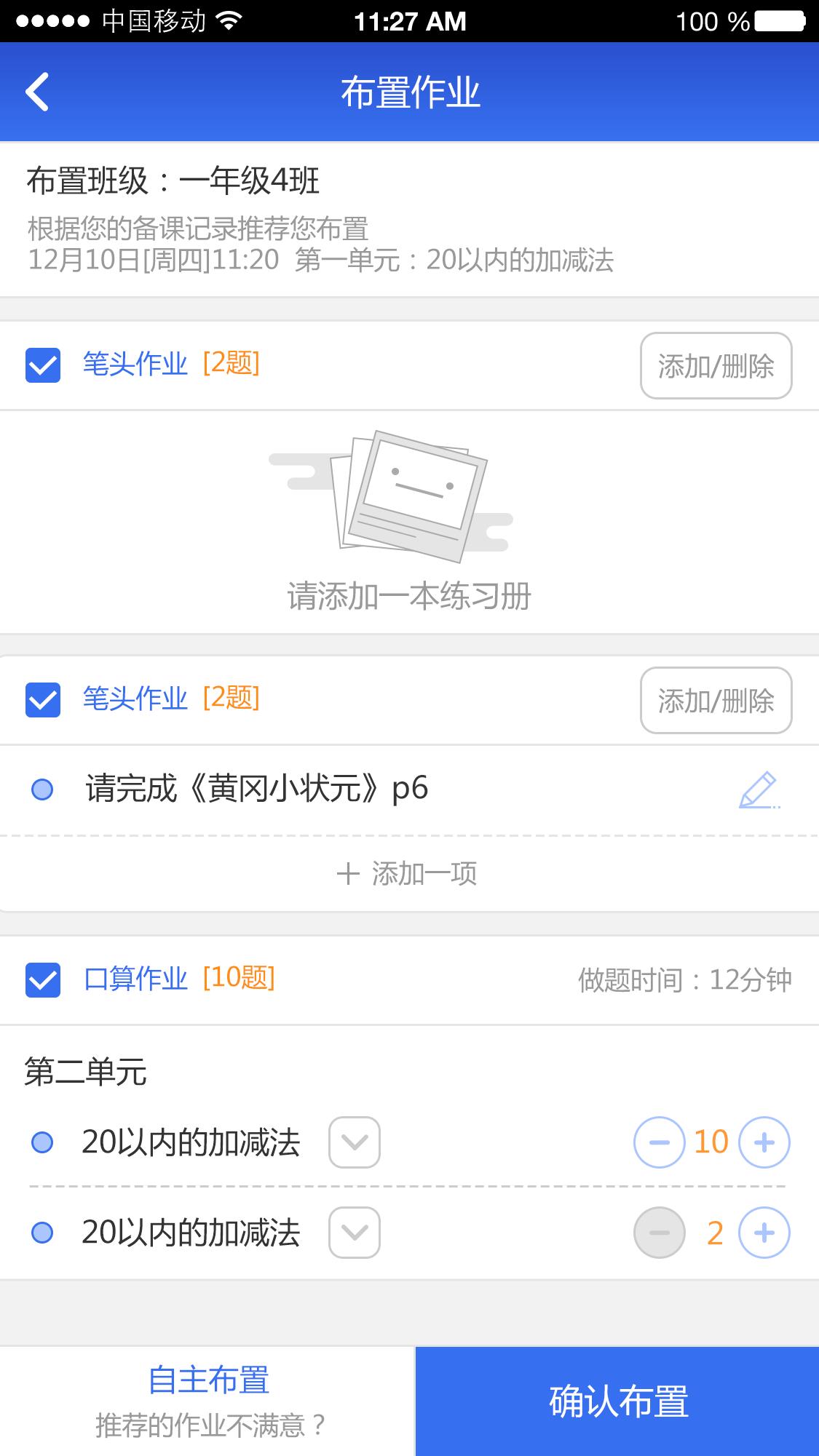The height and width of the screenshot is (1456, 819).
Task: Expand the dropdown on the row showing 10
Action: [354, 1142]
